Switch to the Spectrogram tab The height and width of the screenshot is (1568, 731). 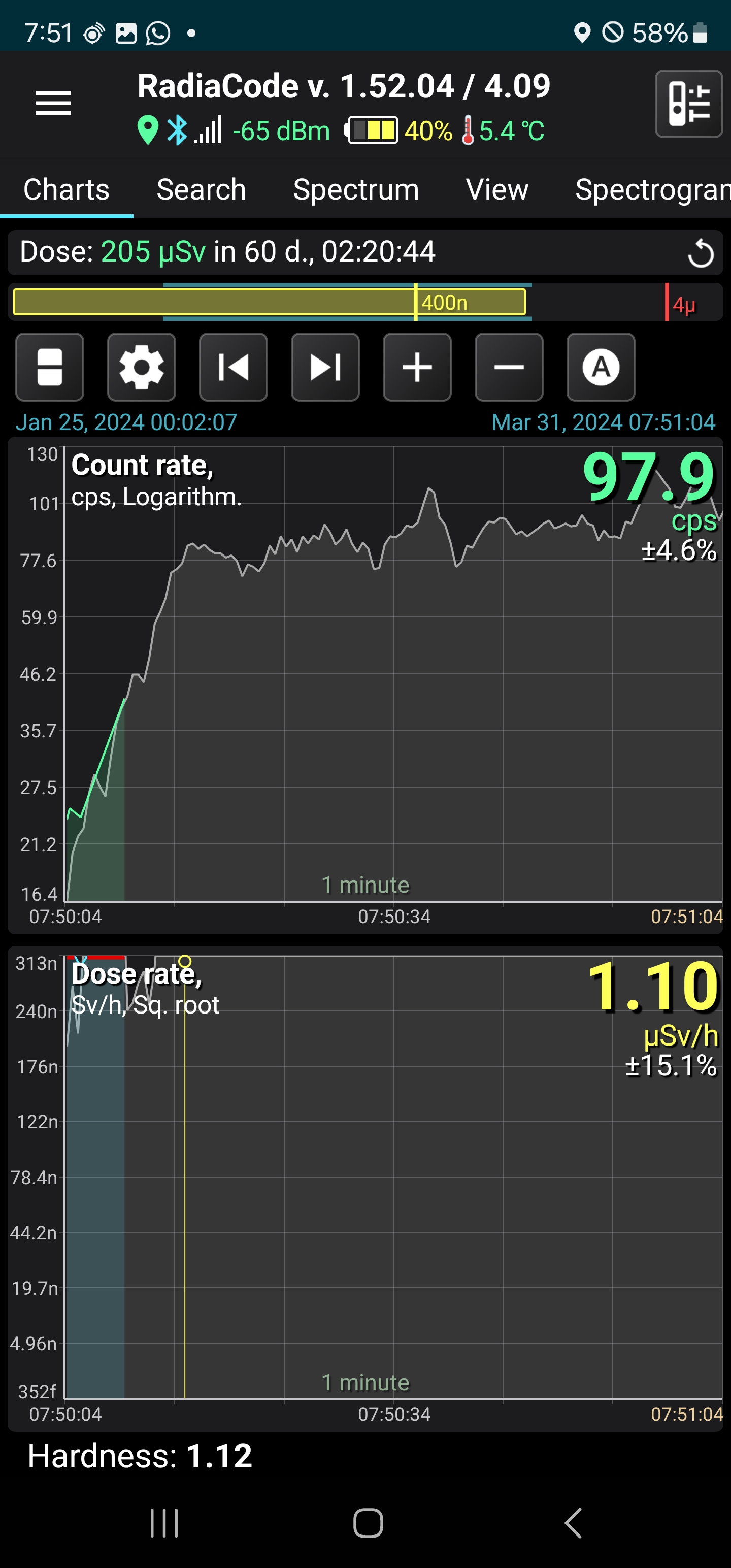[651, 189]
